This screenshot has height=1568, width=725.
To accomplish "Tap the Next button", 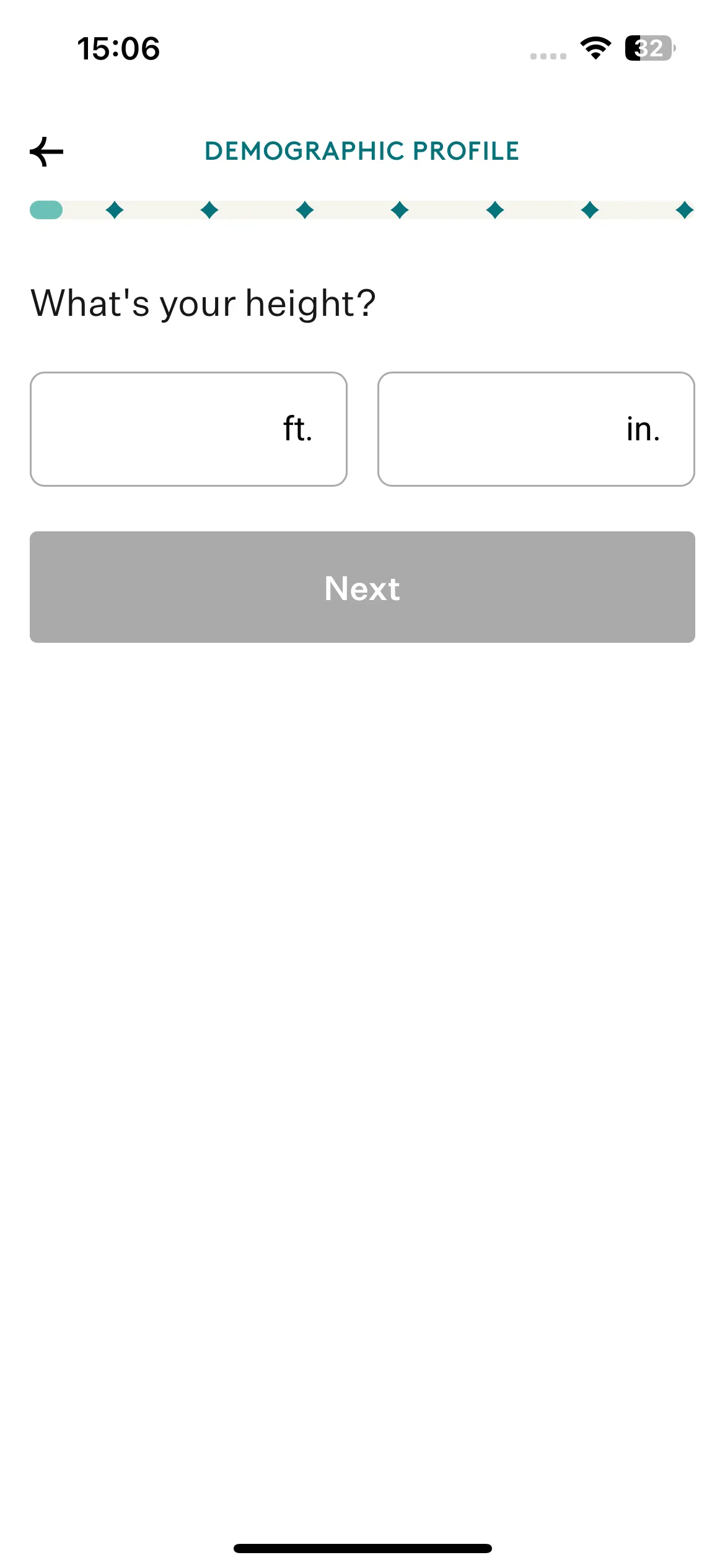I will (362, 587).
